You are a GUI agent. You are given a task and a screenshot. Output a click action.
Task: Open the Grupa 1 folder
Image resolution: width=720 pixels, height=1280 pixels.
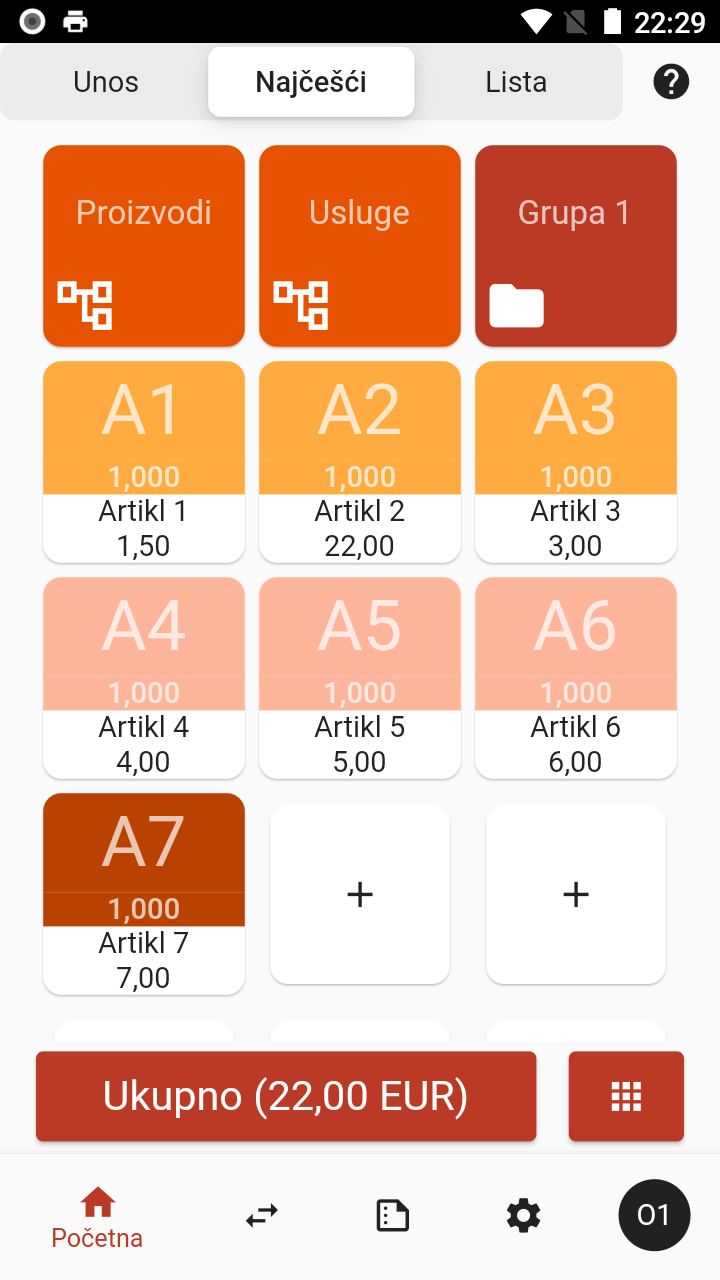(x=575, y=245)
